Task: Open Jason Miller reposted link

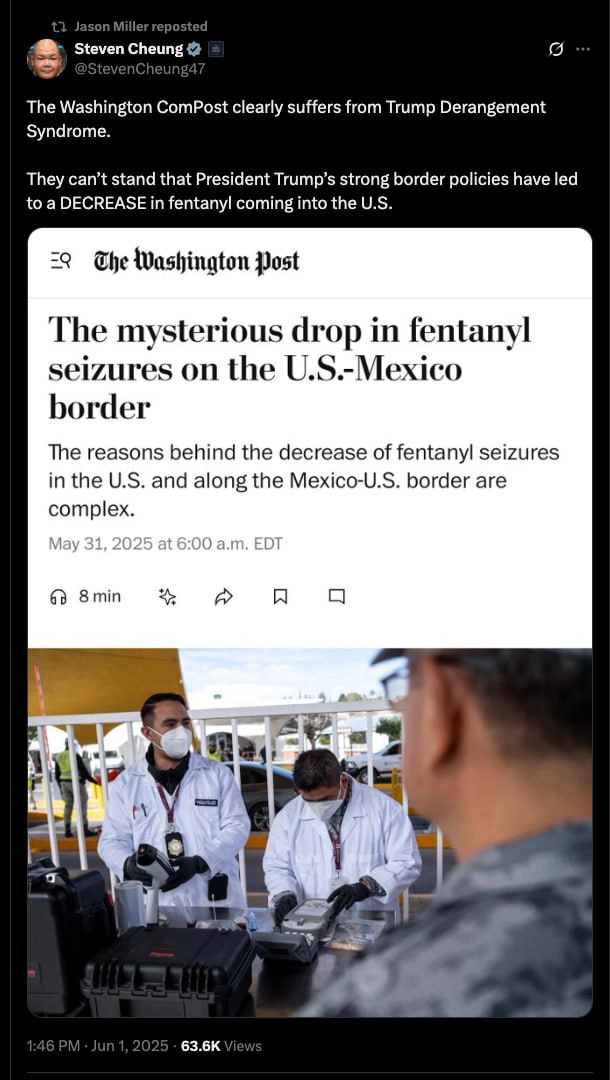Action: tap(140, 26)
